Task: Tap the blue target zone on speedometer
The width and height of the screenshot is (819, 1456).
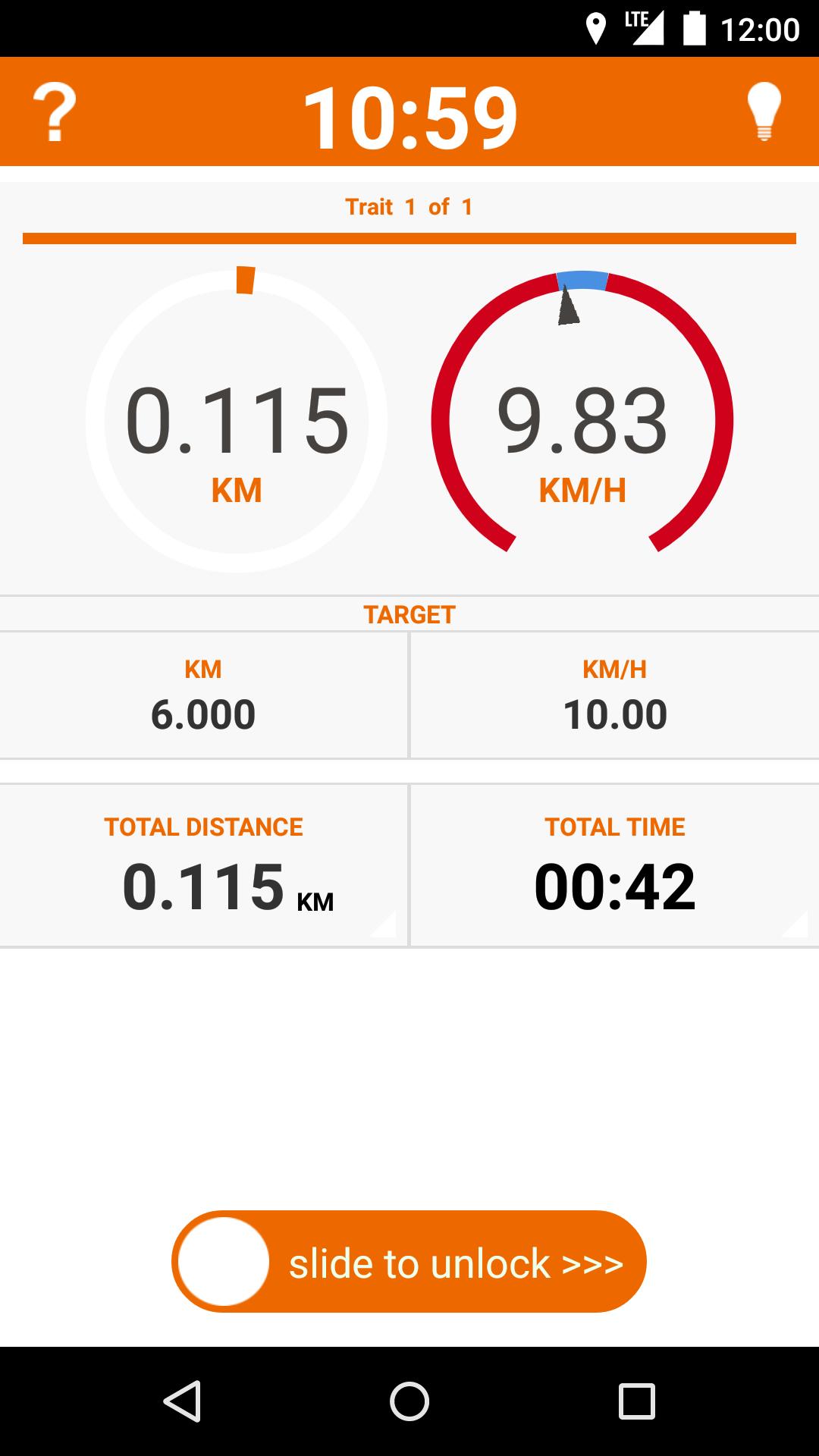Action: (x=584, y=279)
